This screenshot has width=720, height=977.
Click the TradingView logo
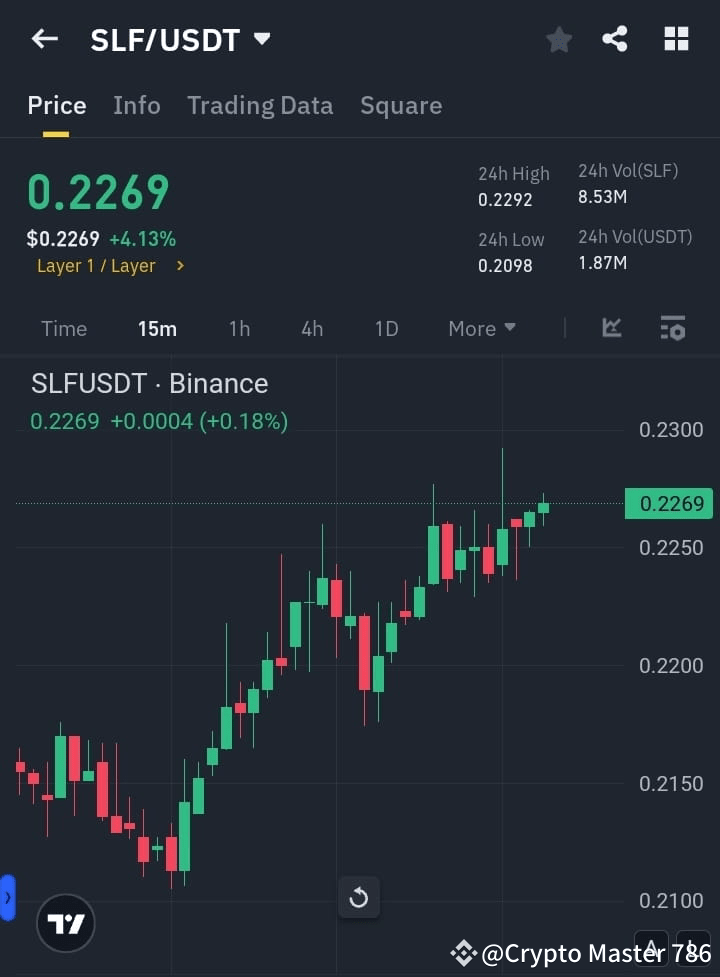tap(66, 923)
